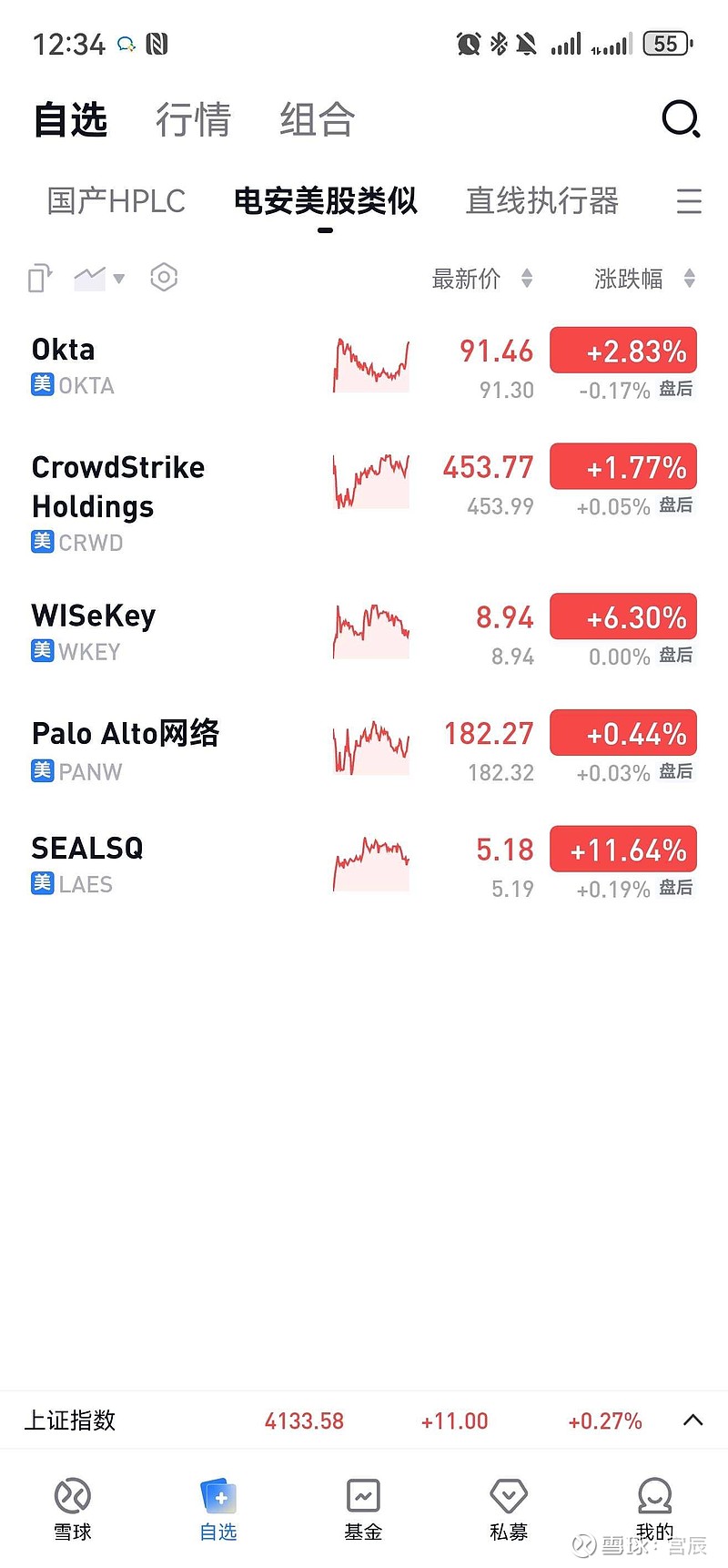Switch to the 组合 tab
The height and width of the screenshot is (1568, 728).
[317, 120]
